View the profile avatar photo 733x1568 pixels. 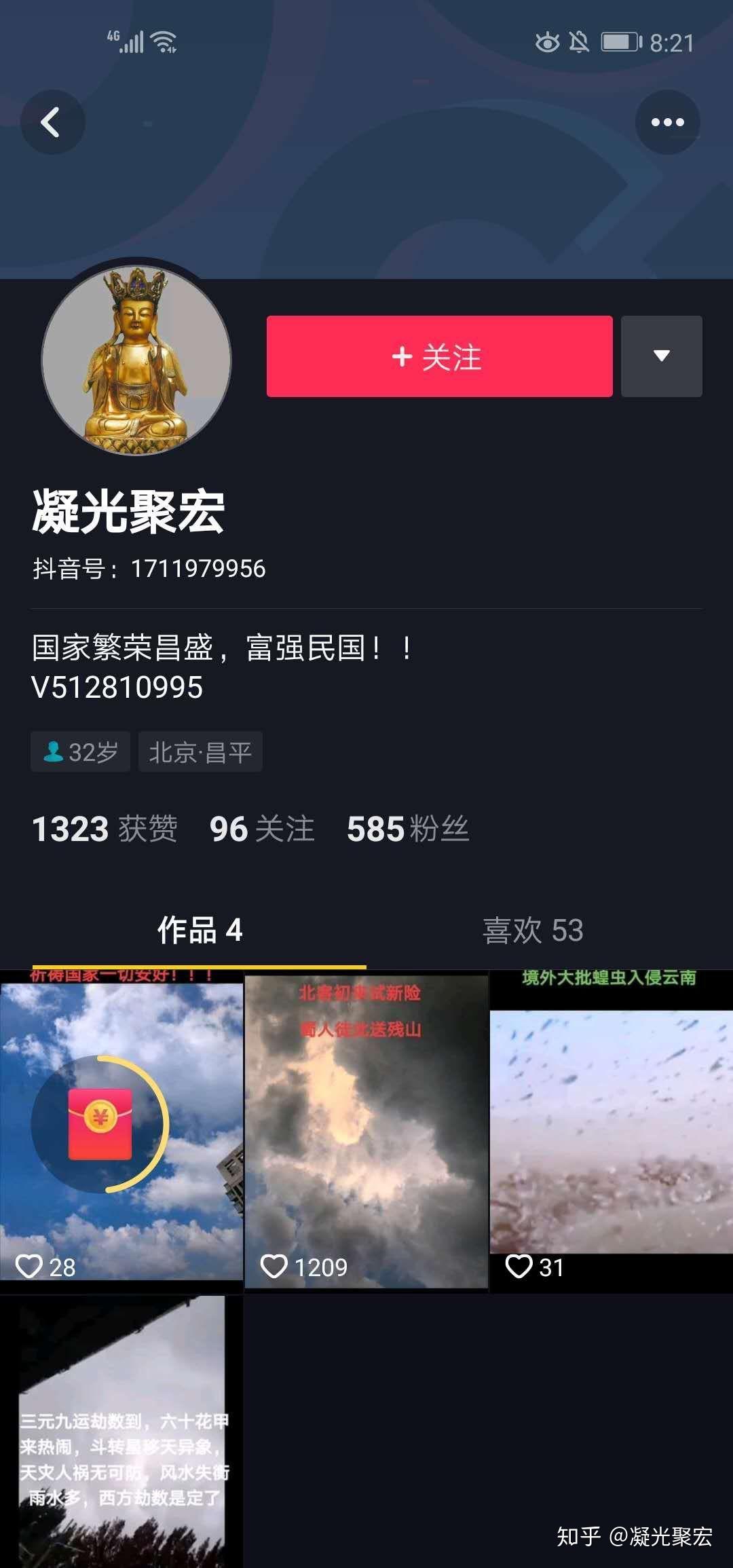click(136, 360)
